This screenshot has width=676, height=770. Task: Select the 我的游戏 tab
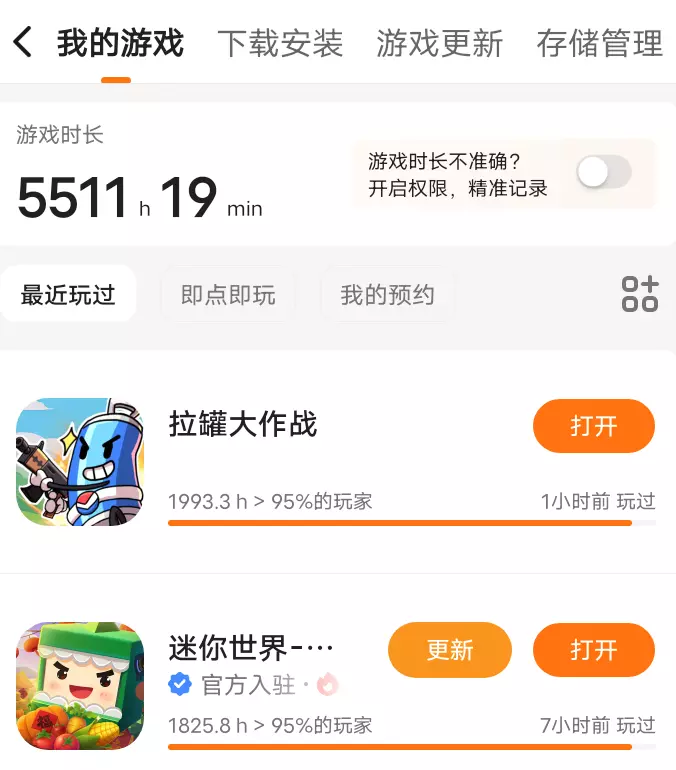point(120,44)
